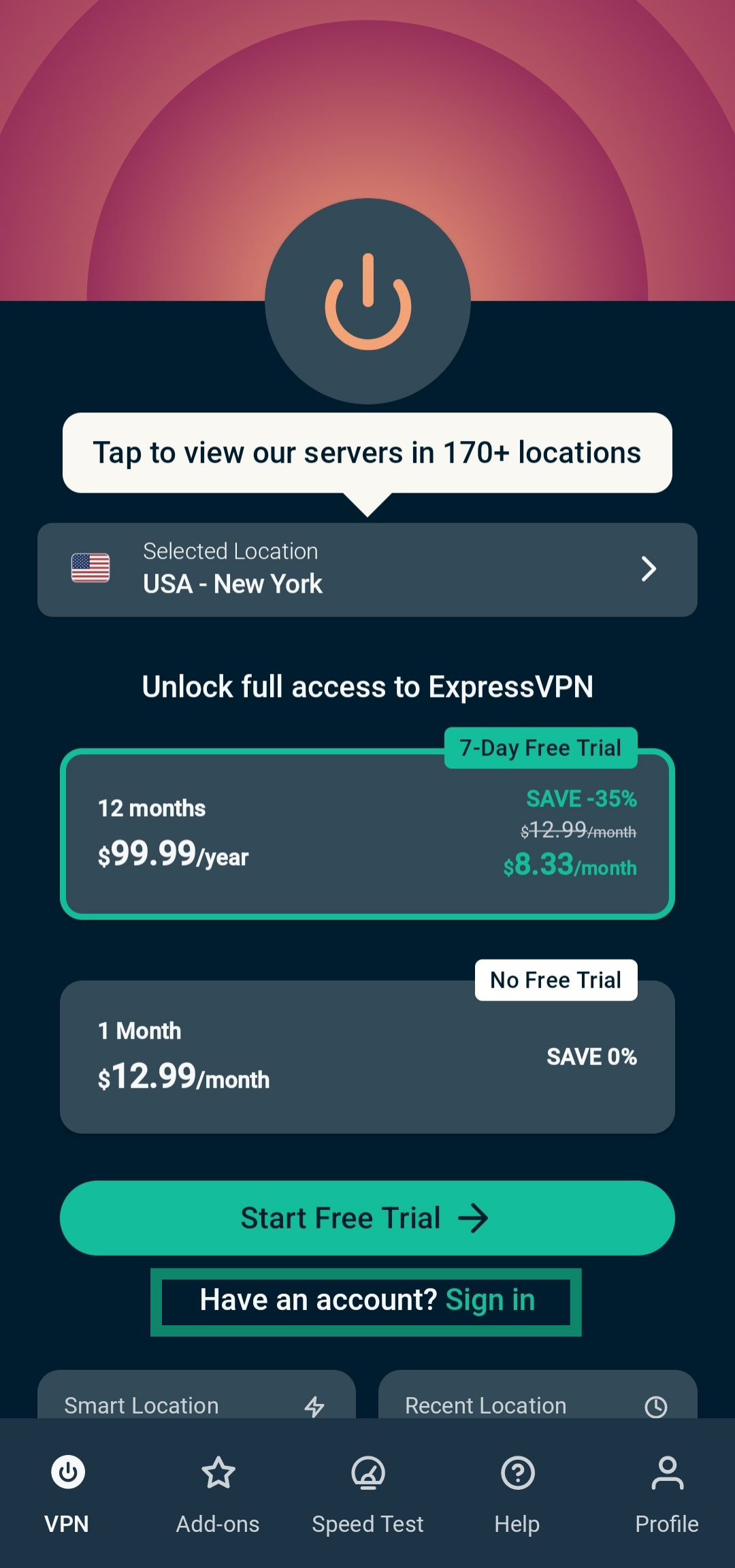Tap the servers tooltip bubble

367,452
